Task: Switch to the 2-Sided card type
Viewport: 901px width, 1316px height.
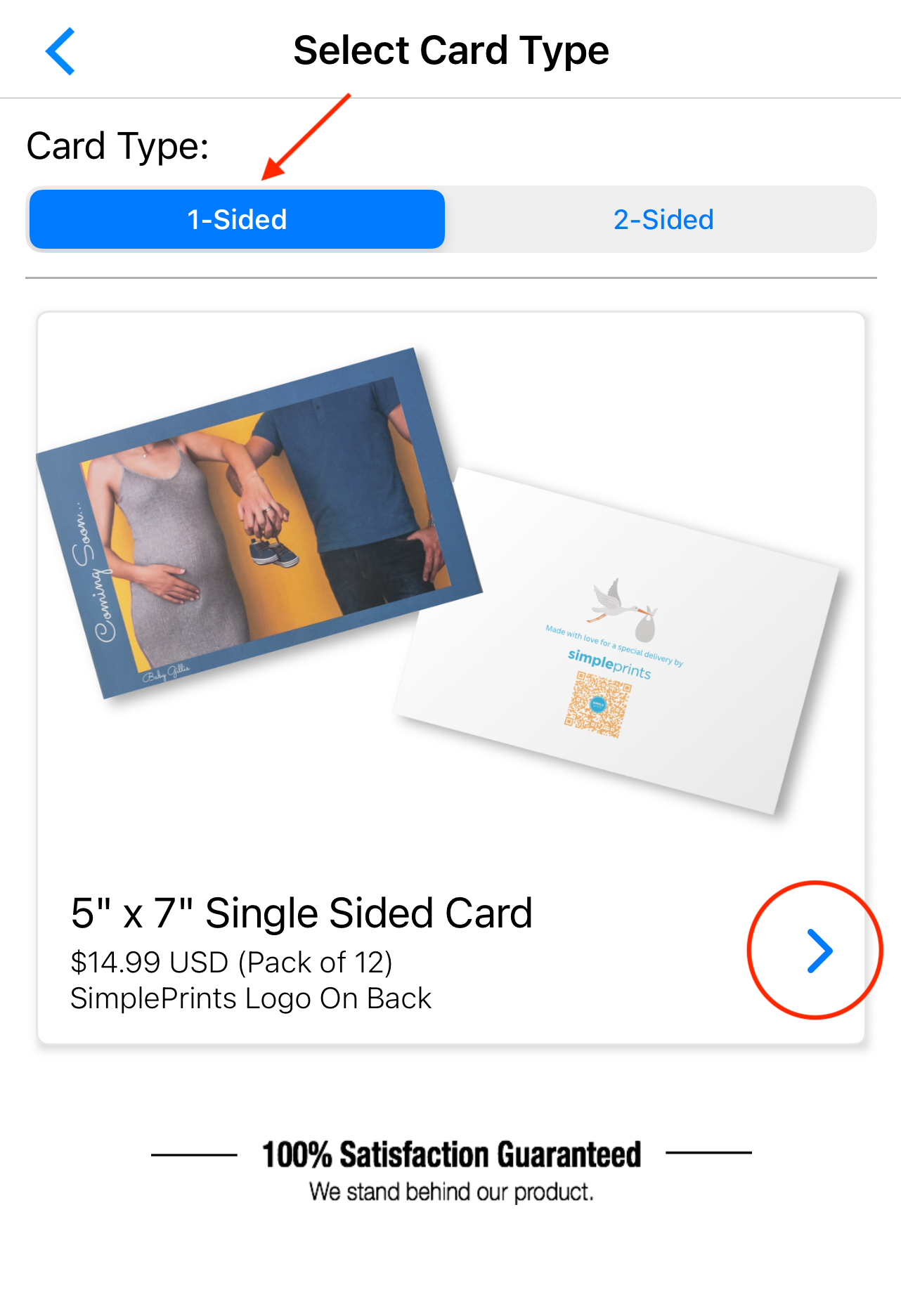Action: [663, 220]
